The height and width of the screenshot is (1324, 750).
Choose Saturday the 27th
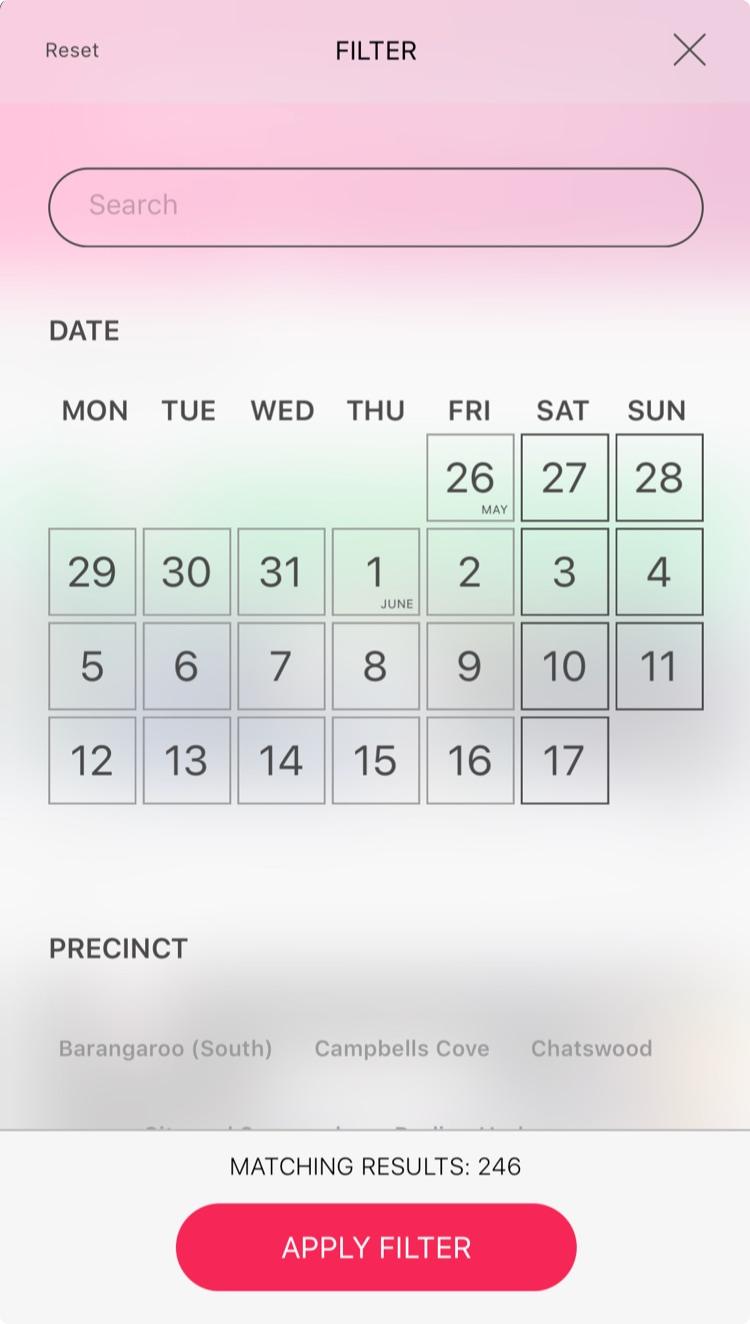click(x=564, y=478)
